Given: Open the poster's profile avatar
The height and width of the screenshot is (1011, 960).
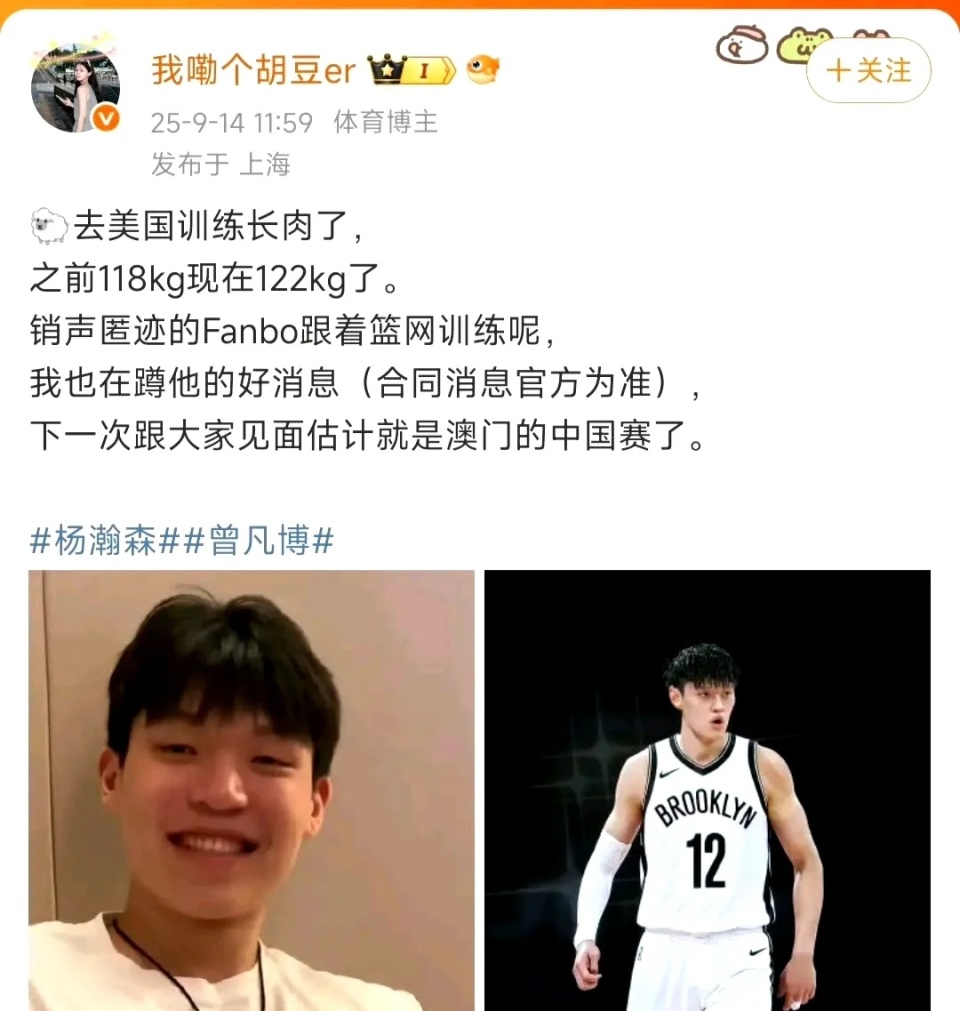Looking at the screenshot, I should [75, 87].
